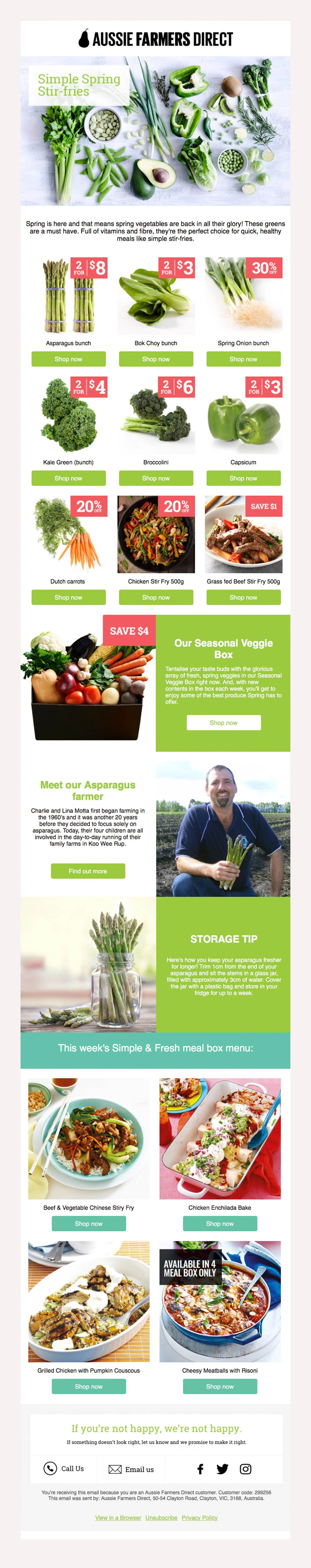Shop Beef & Vegetable Chinese Stiry Fry
Viewport: 311px width, 1568px height.
click(88, 1224)
